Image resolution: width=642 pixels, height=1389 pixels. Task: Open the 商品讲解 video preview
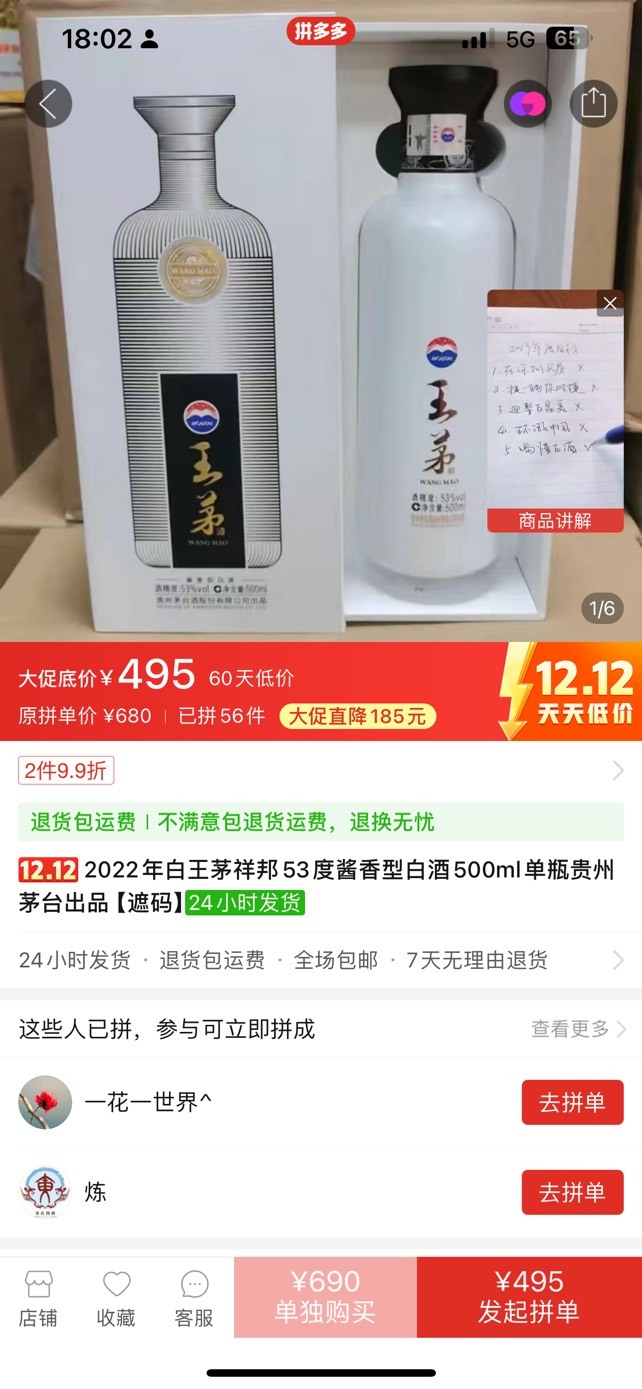[555, 411]
